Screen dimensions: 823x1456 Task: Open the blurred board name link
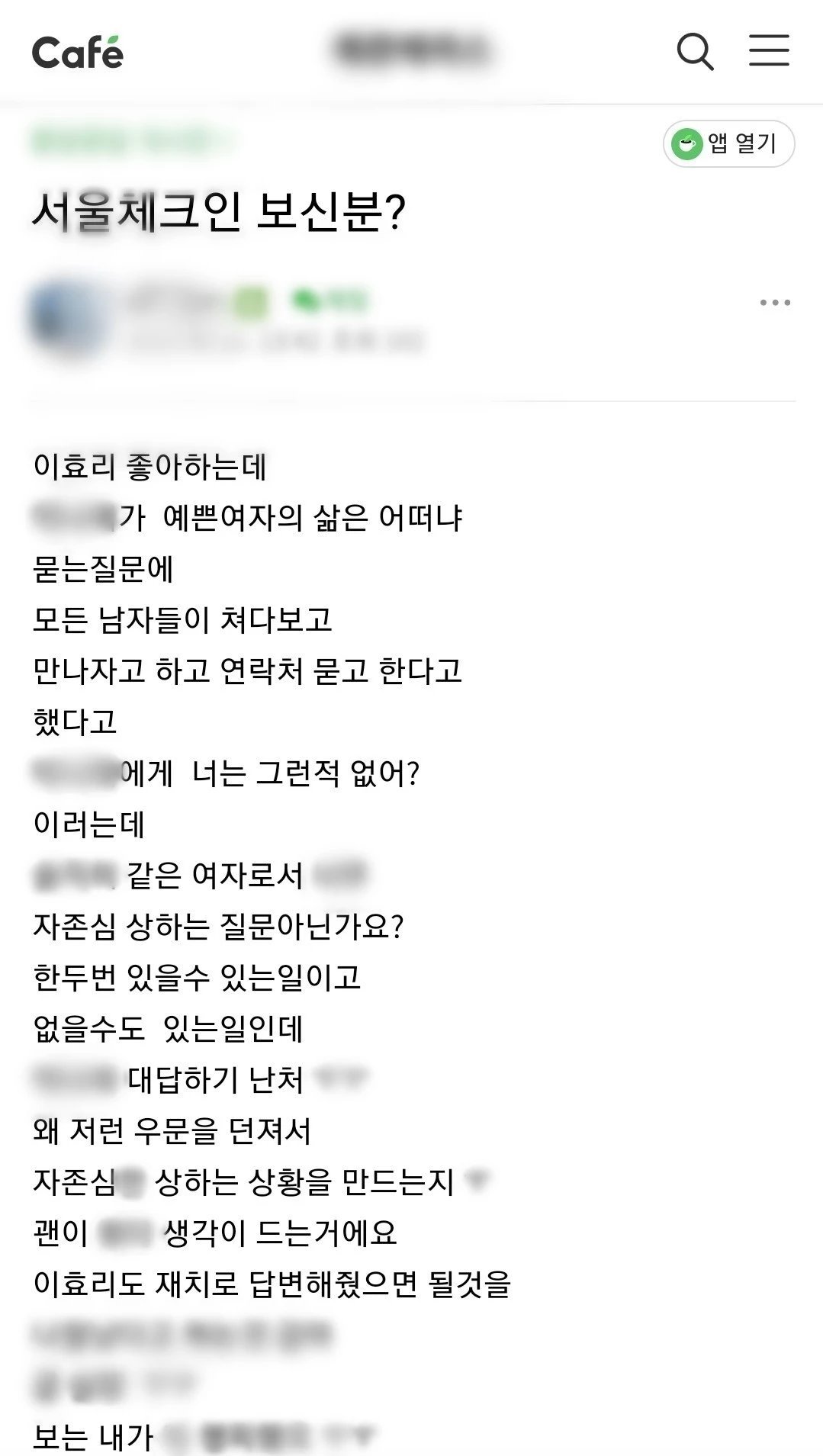130,141
